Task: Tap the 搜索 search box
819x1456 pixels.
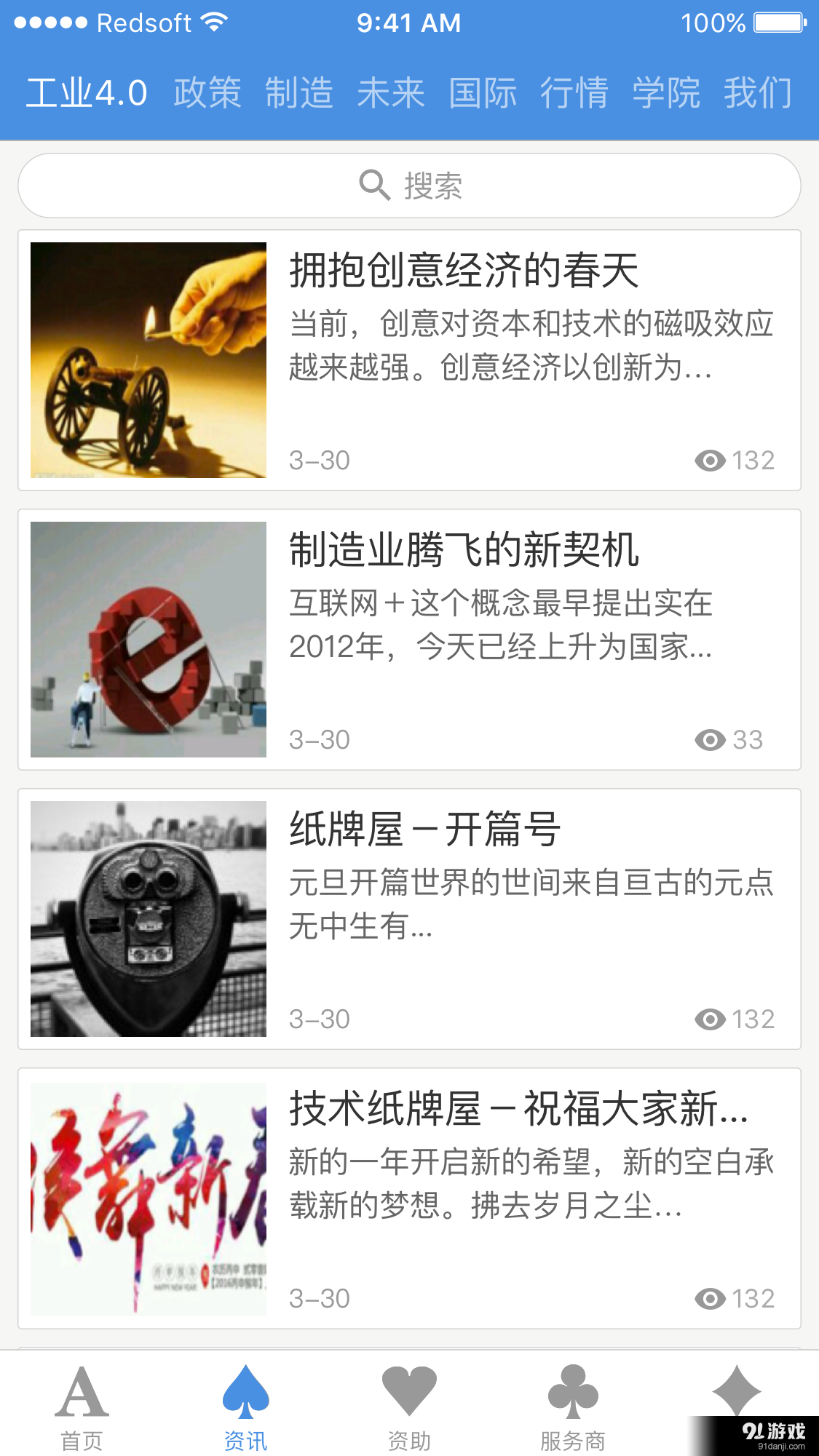Action: pos(409,186)
